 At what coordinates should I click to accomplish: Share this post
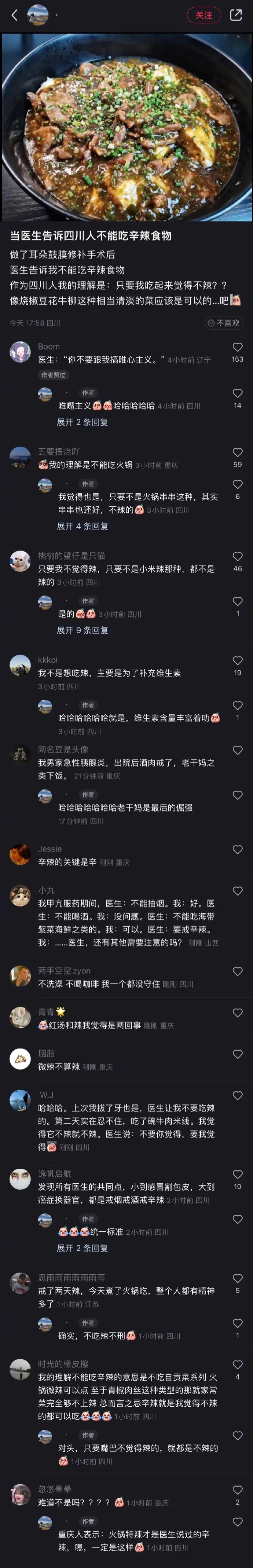coord(236,15)
